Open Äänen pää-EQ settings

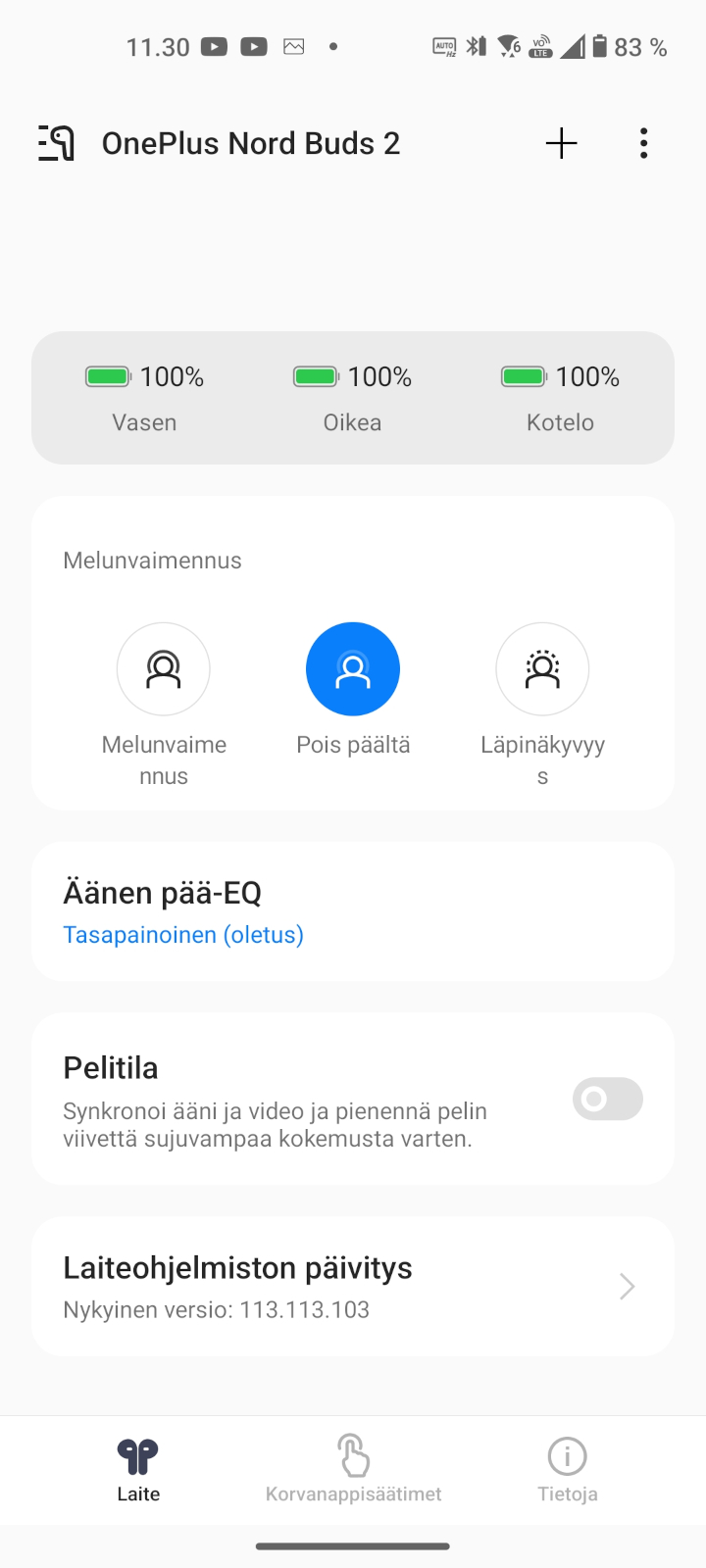pos(353,911)
